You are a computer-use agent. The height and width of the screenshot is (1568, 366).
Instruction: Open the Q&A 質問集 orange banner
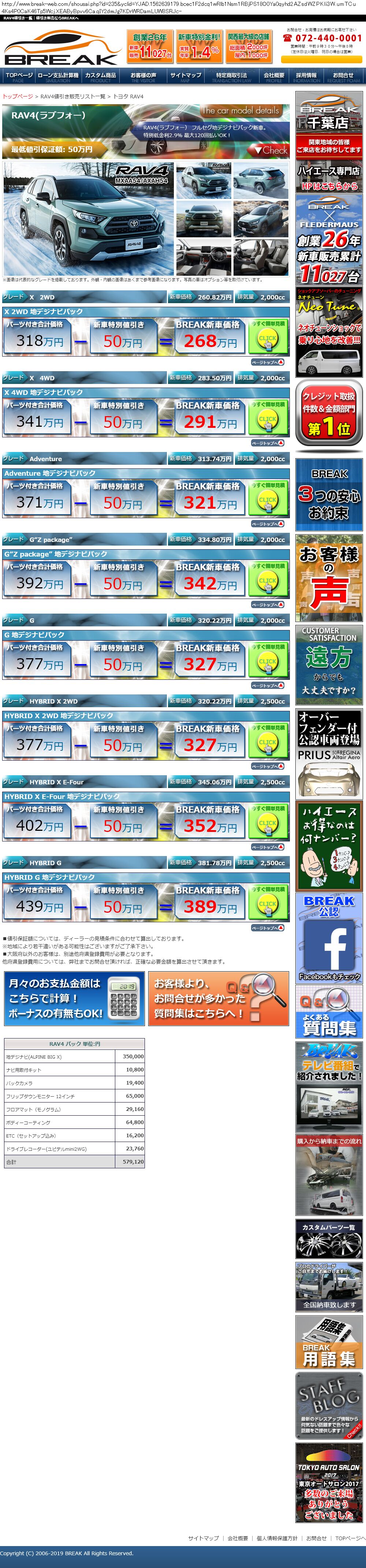(x=218, y=998)
